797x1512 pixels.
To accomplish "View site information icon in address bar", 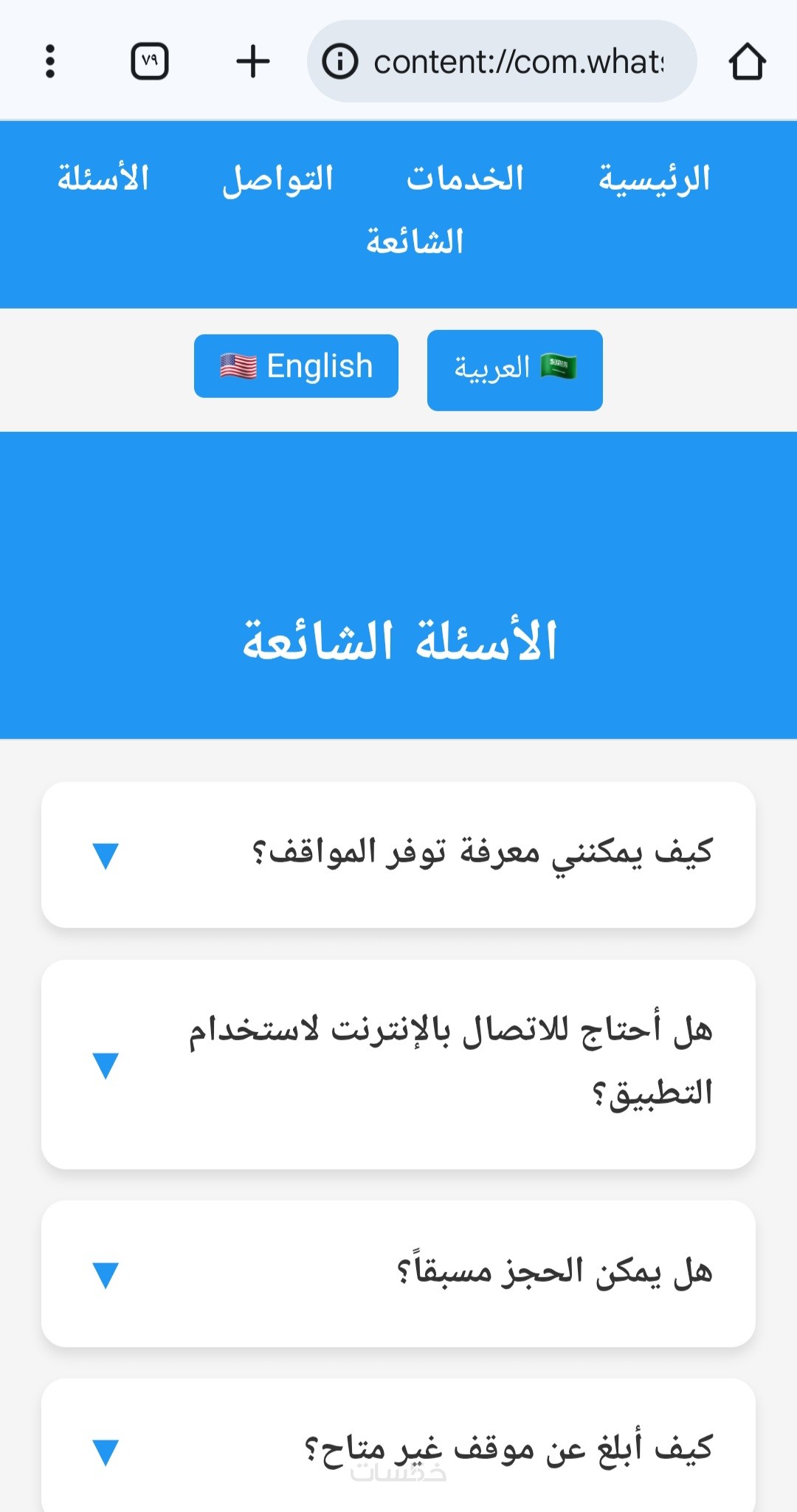I will [340, 62].
